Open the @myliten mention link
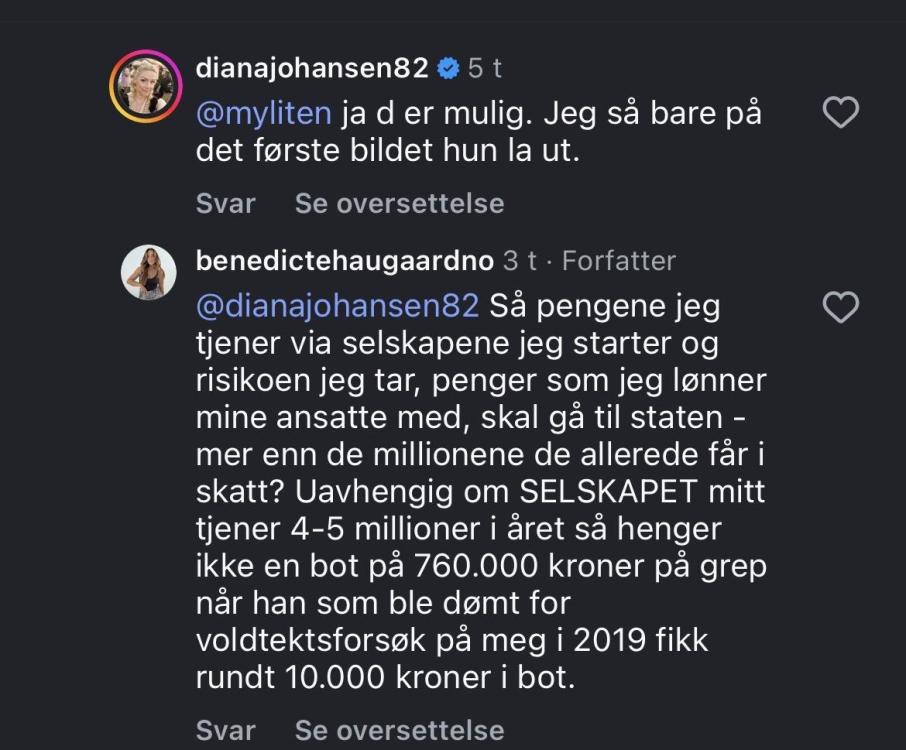The height and width of the screenshot is (750, 906). tap(263, 113)
